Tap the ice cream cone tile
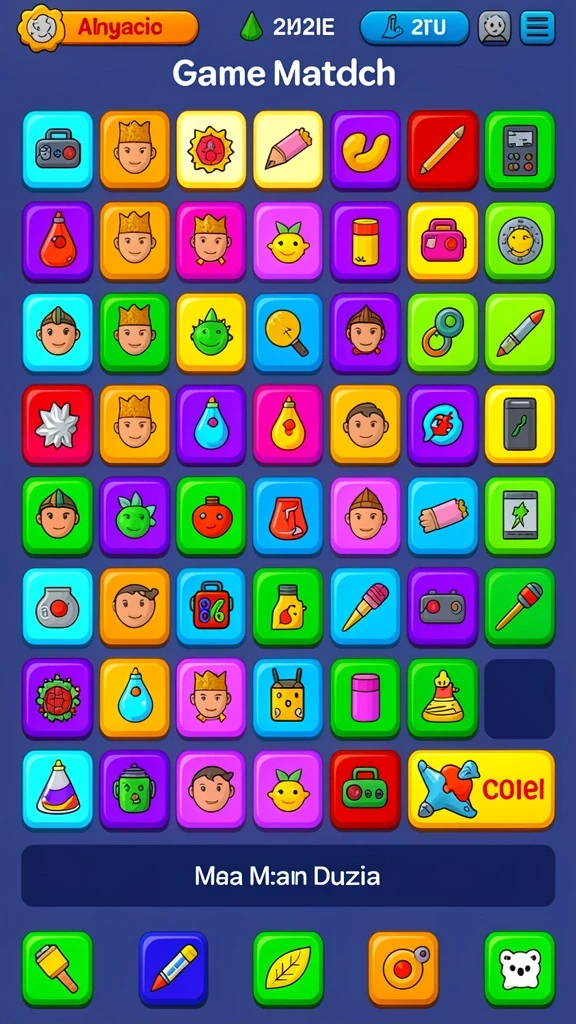The height and width of the screenshot is (1024, 576). [365, 607]
